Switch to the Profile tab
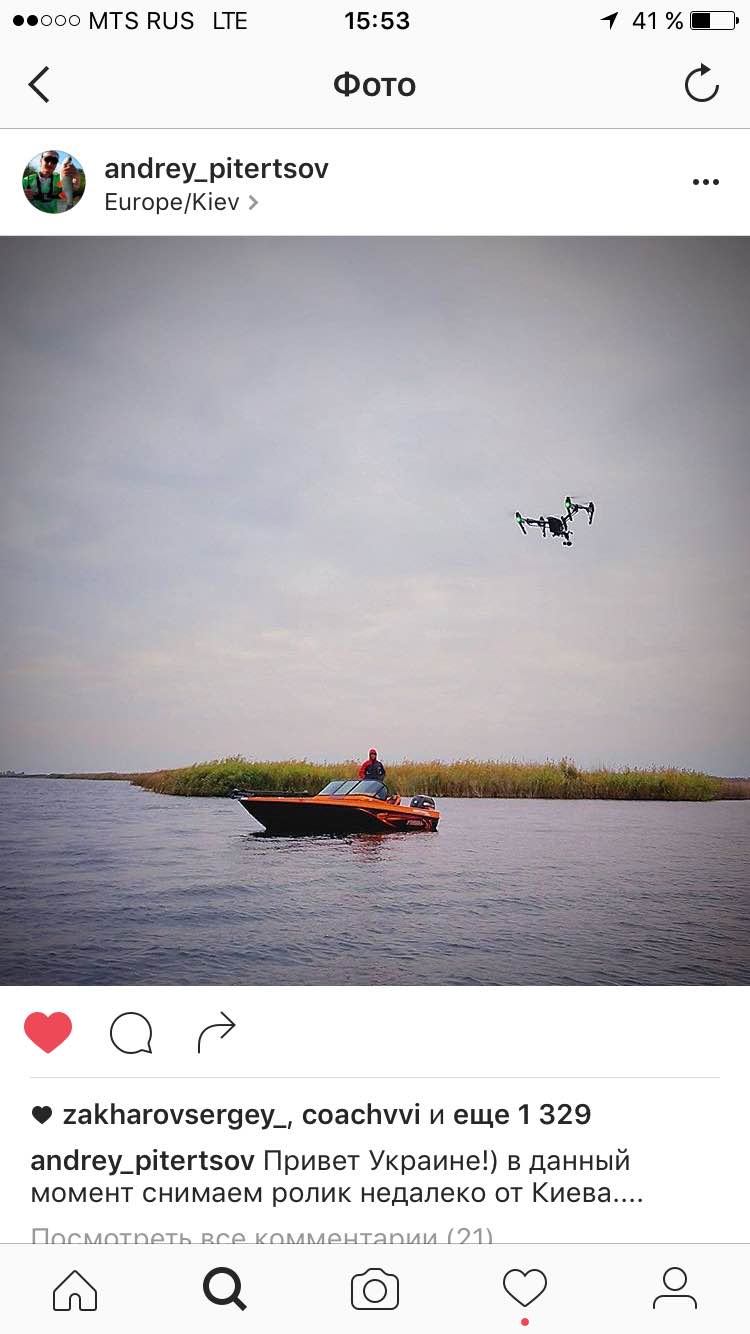Screen dimensions: 750x1334 (675, 1289)
